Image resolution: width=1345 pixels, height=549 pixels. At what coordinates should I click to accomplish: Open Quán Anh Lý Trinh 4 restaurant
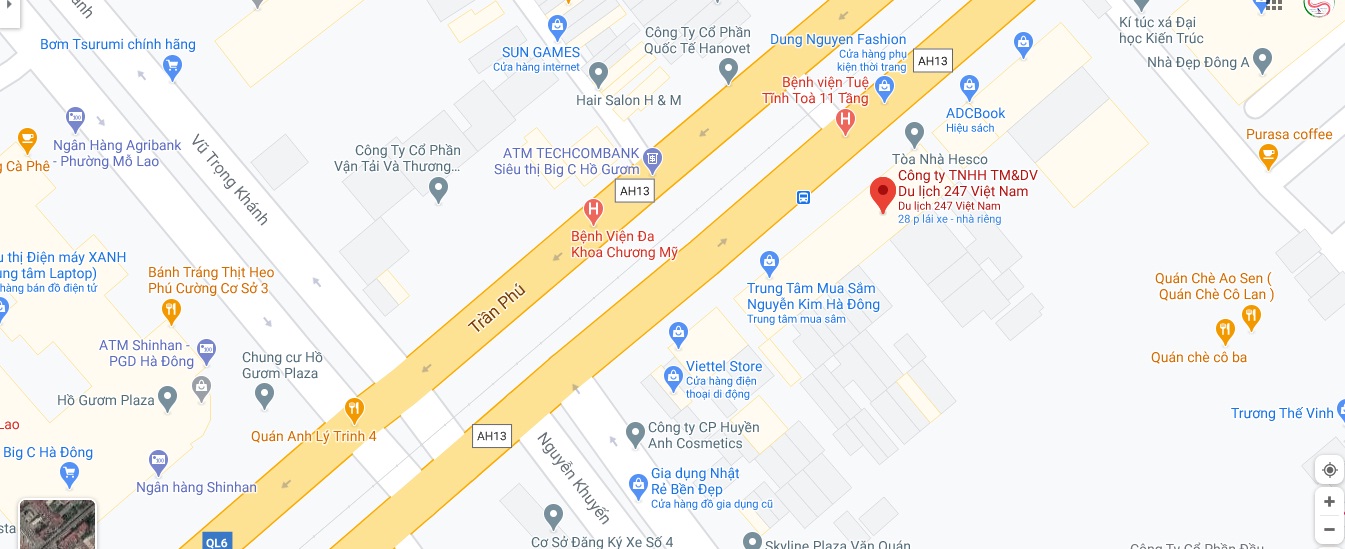coord(353,408)
